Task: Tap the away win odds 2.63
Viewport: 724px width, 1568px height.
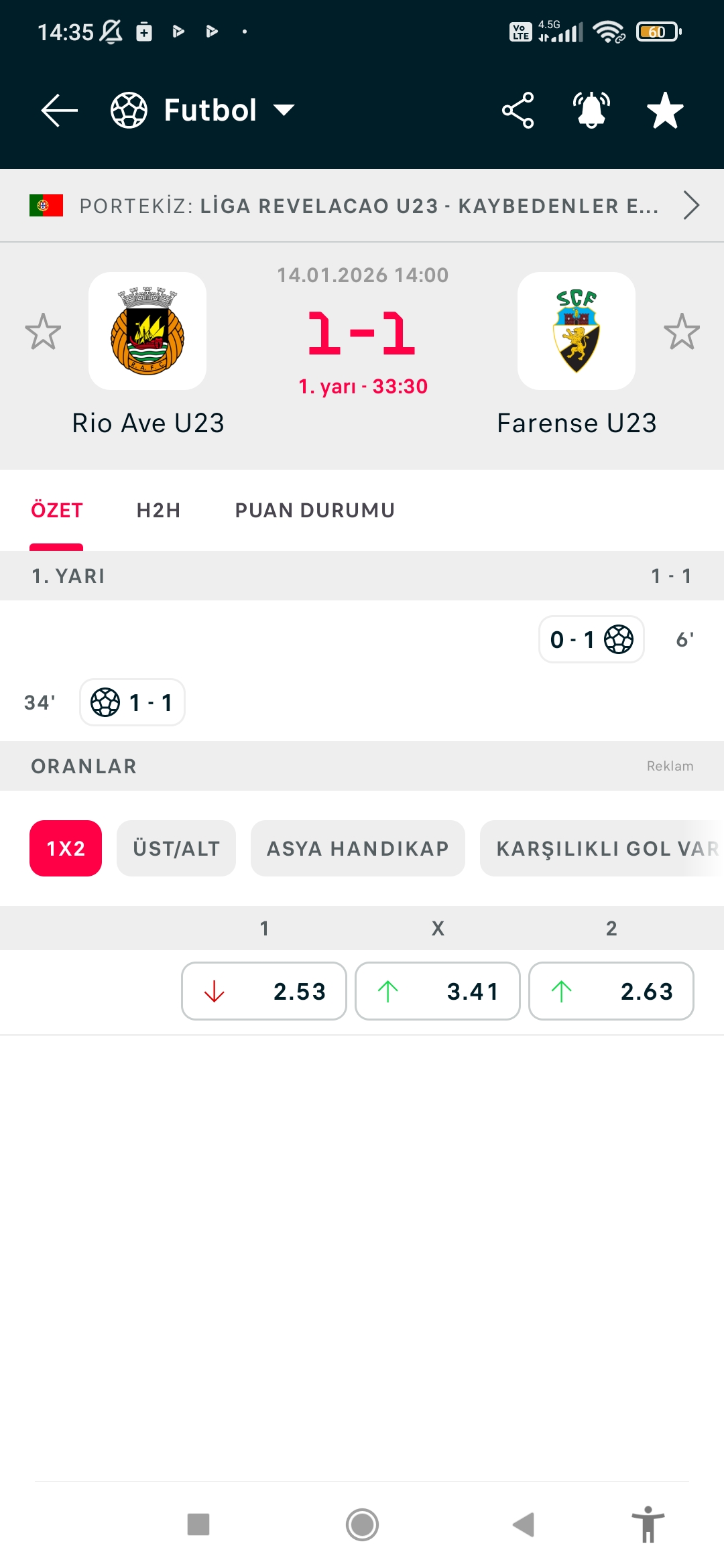Action: [x=611, y=991]
